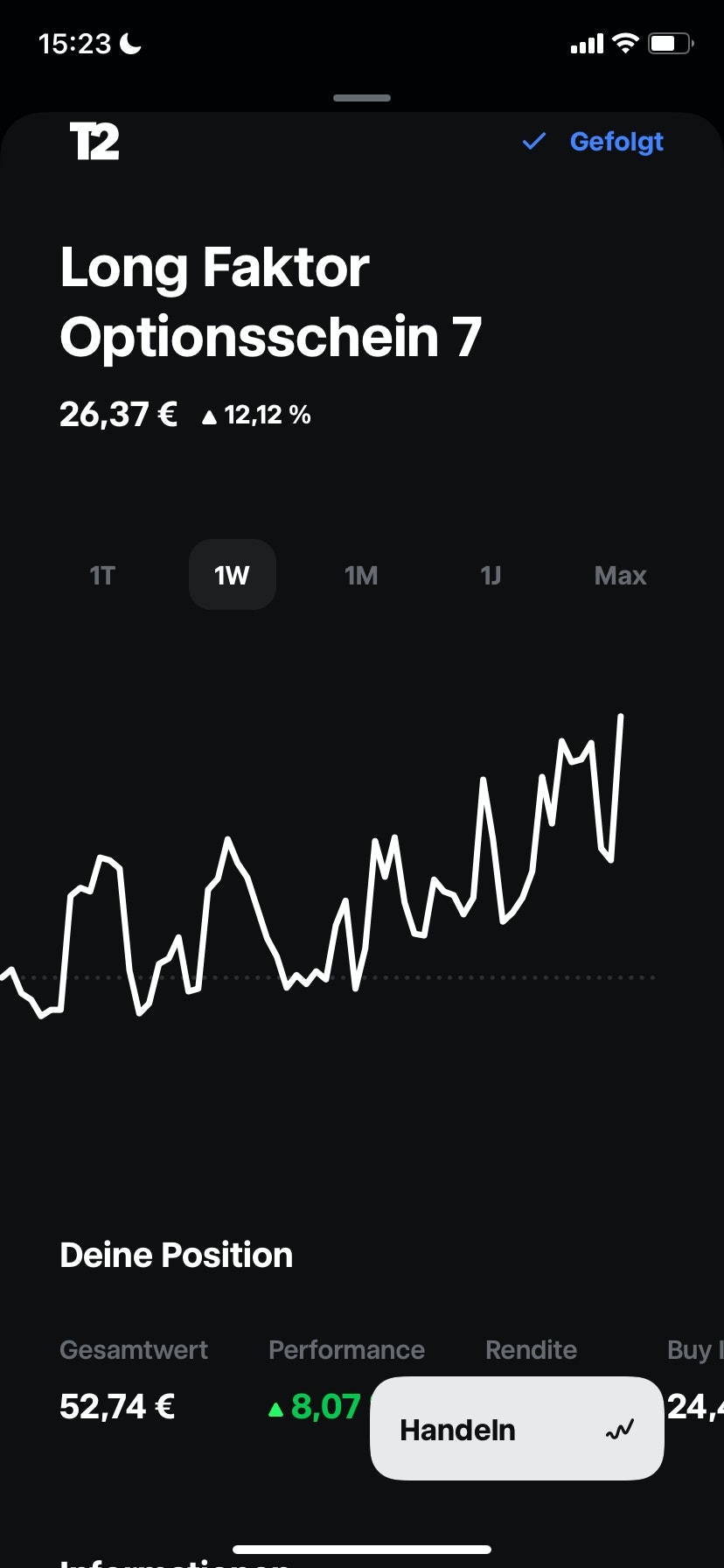
Task: Select the 1M chart range
Action: pyautogui.click(x=361, y=575)
